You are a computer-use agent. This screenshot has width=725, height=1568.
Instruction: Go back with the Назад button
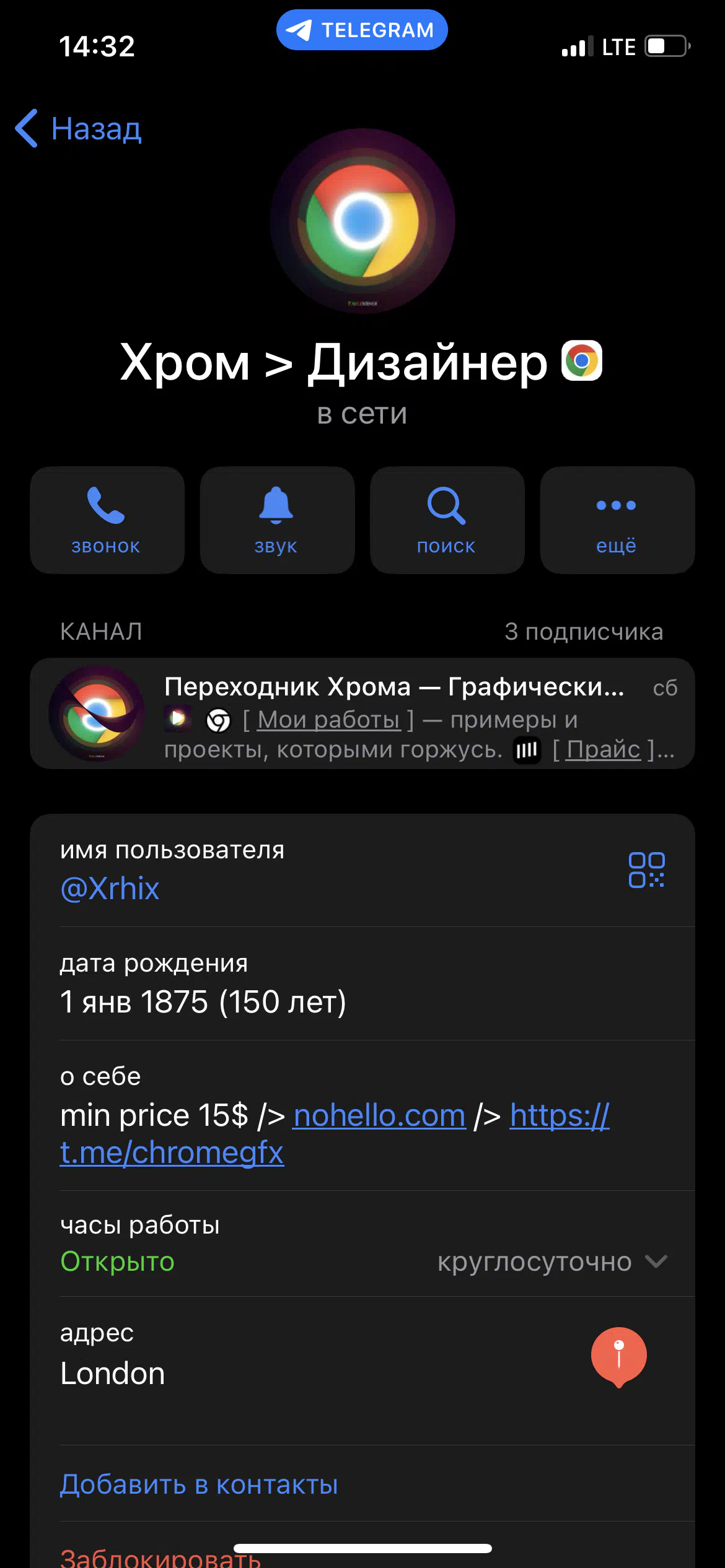click(79, 129)
